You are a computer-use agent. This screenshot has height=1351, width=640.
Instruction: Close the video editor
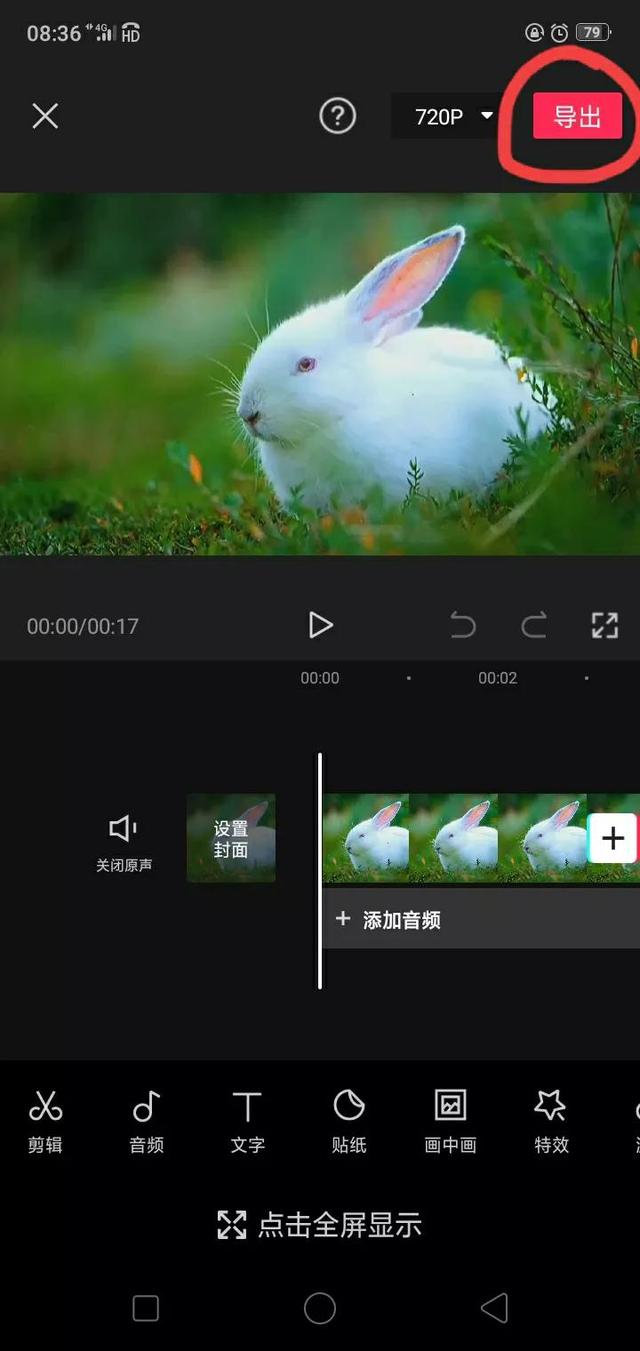tap(45, 116)
